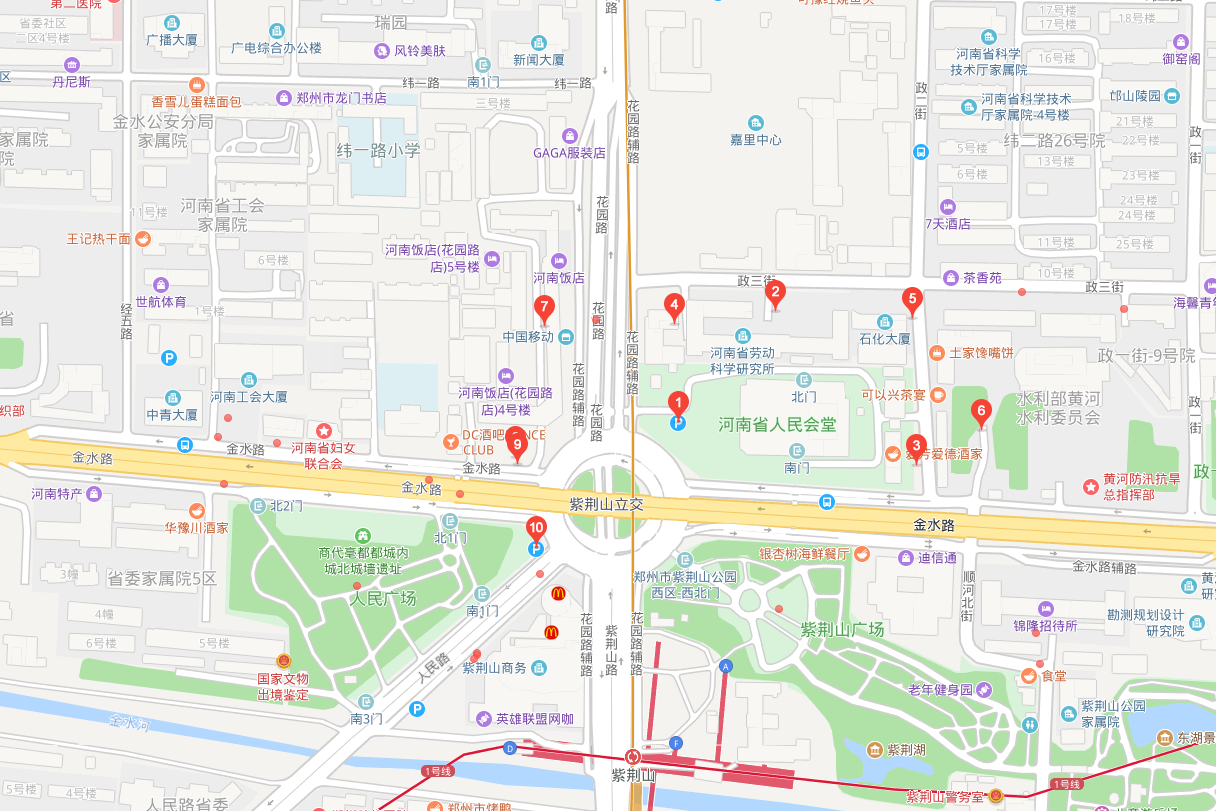1216x811 pixels.
Task: Select marker 7 above 中国移动
Action: [x=544, y=307]
